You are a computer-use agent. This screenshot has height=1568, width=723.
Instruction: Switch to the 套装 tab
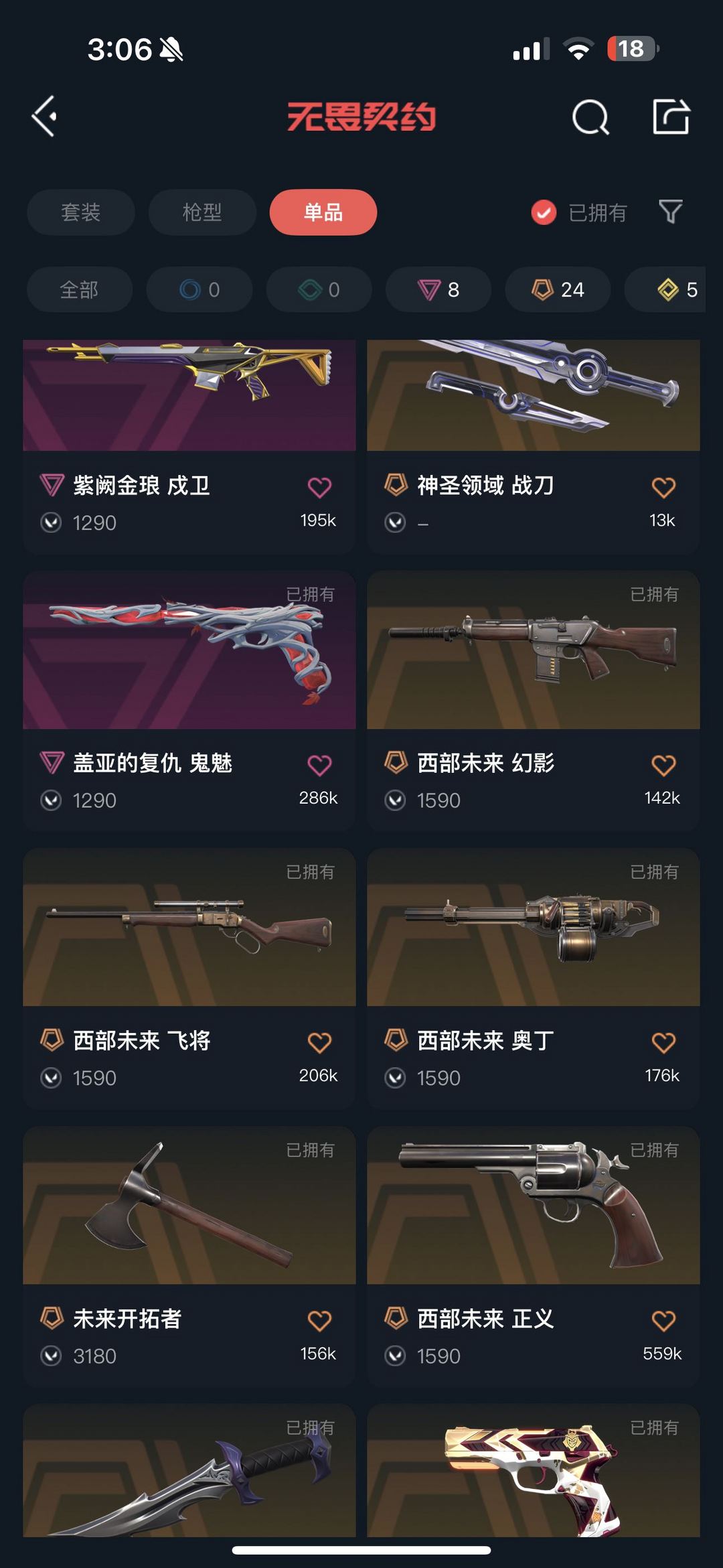81,212
